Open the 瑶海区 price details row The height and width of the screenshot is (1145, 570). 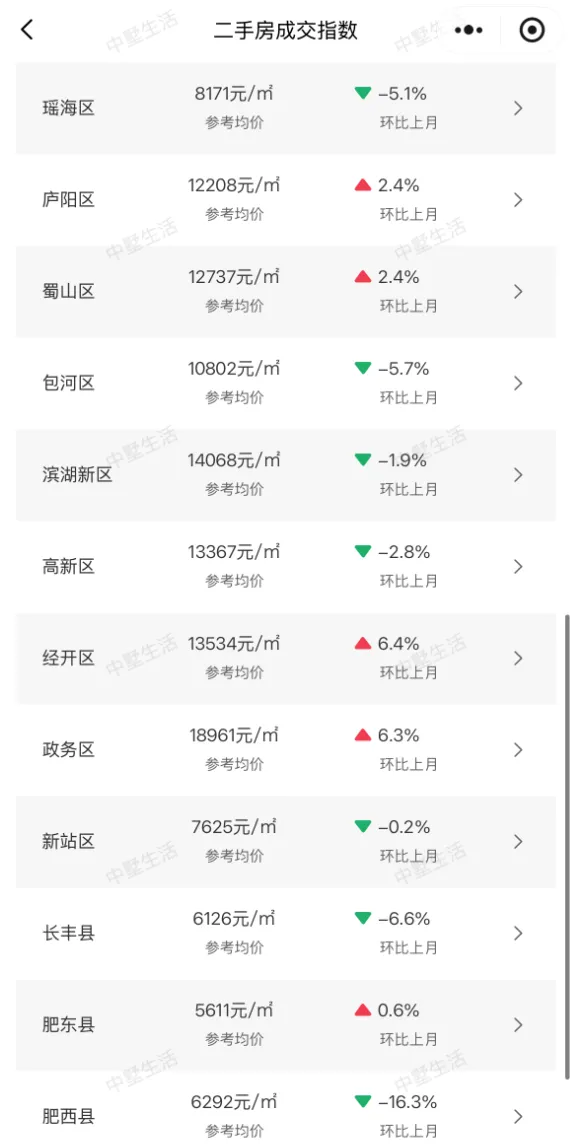(x=285, y=108)
